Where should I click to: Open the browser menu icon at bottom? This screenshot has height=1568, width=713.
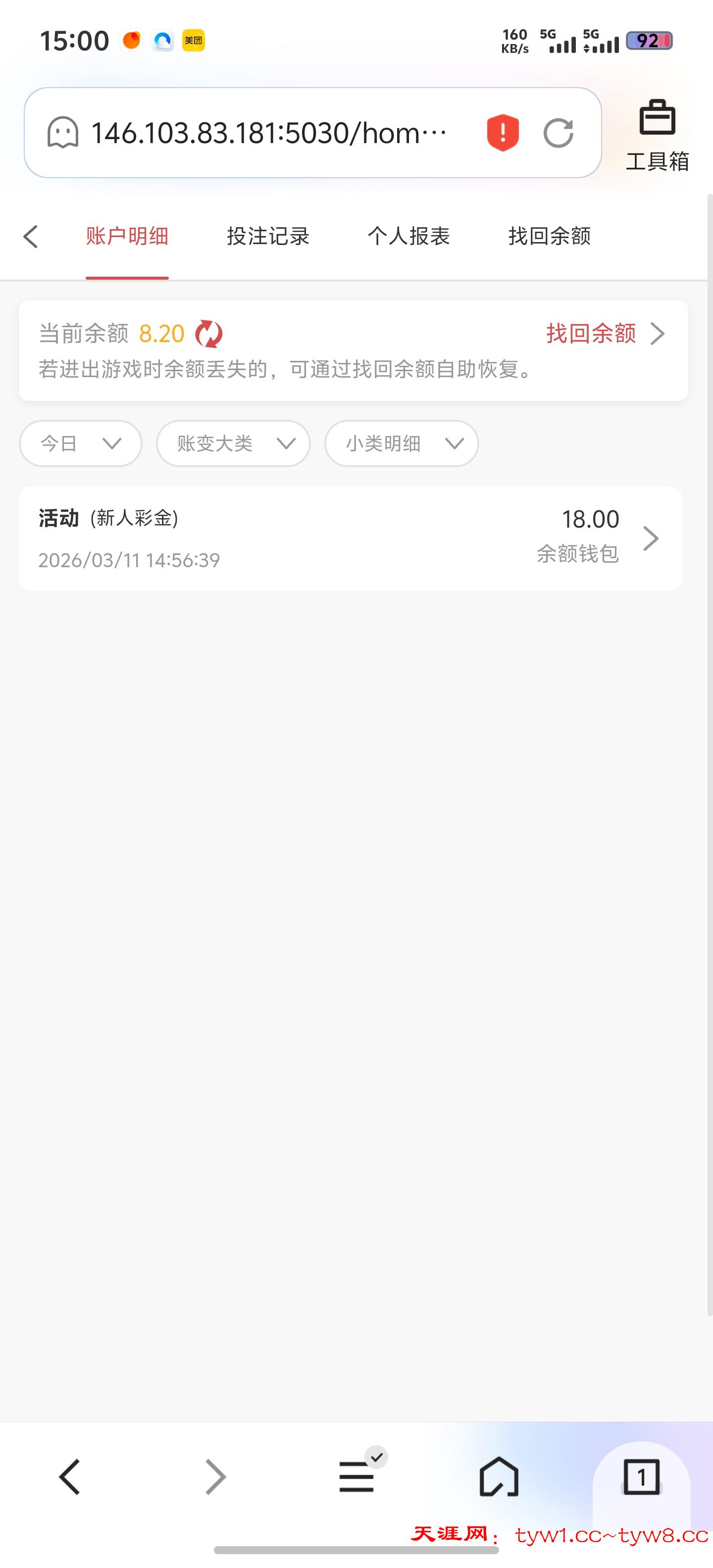click(x=356, y=1477)
